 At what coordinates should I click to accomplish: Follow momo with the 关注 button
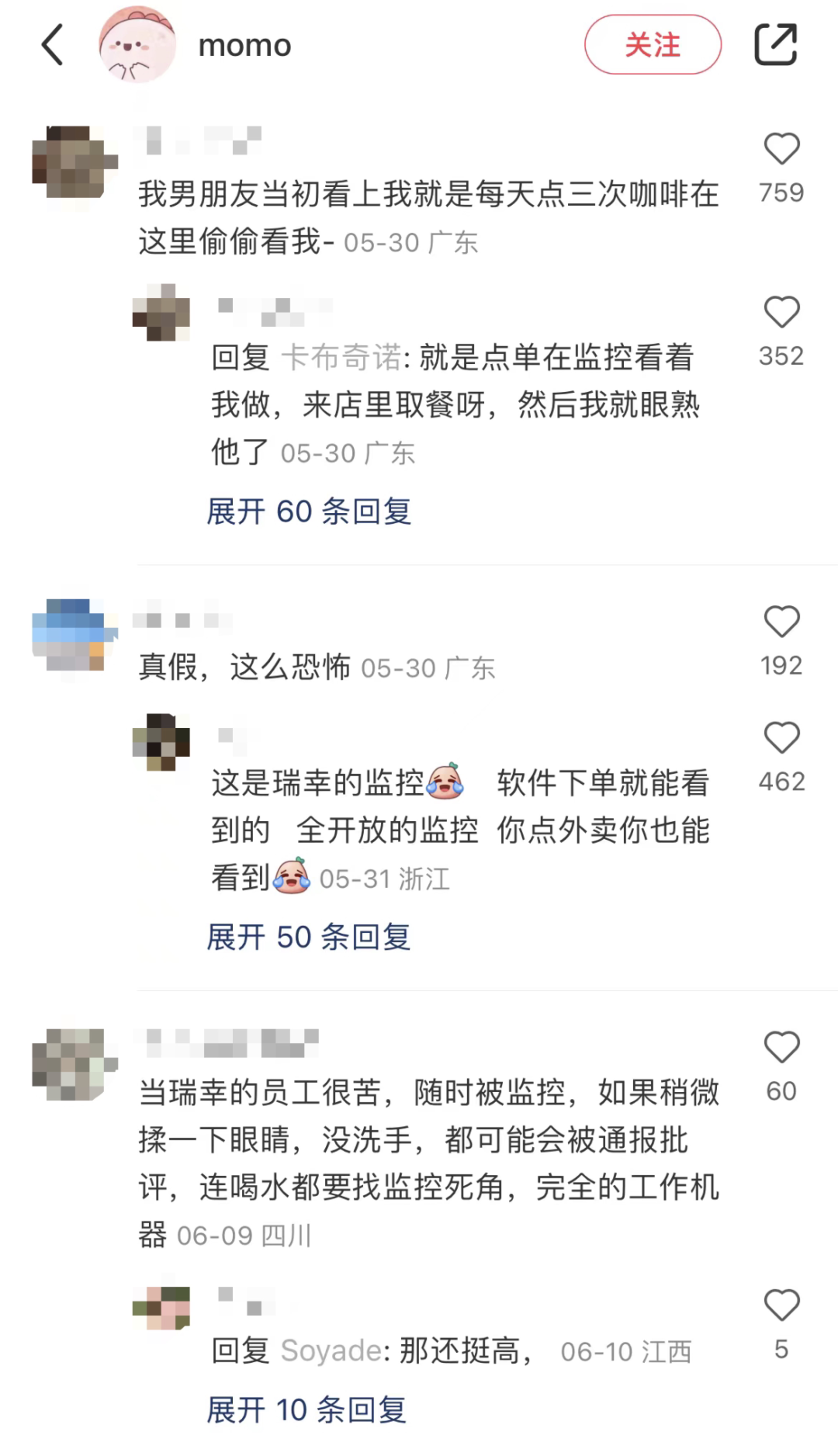click(653, 45)
